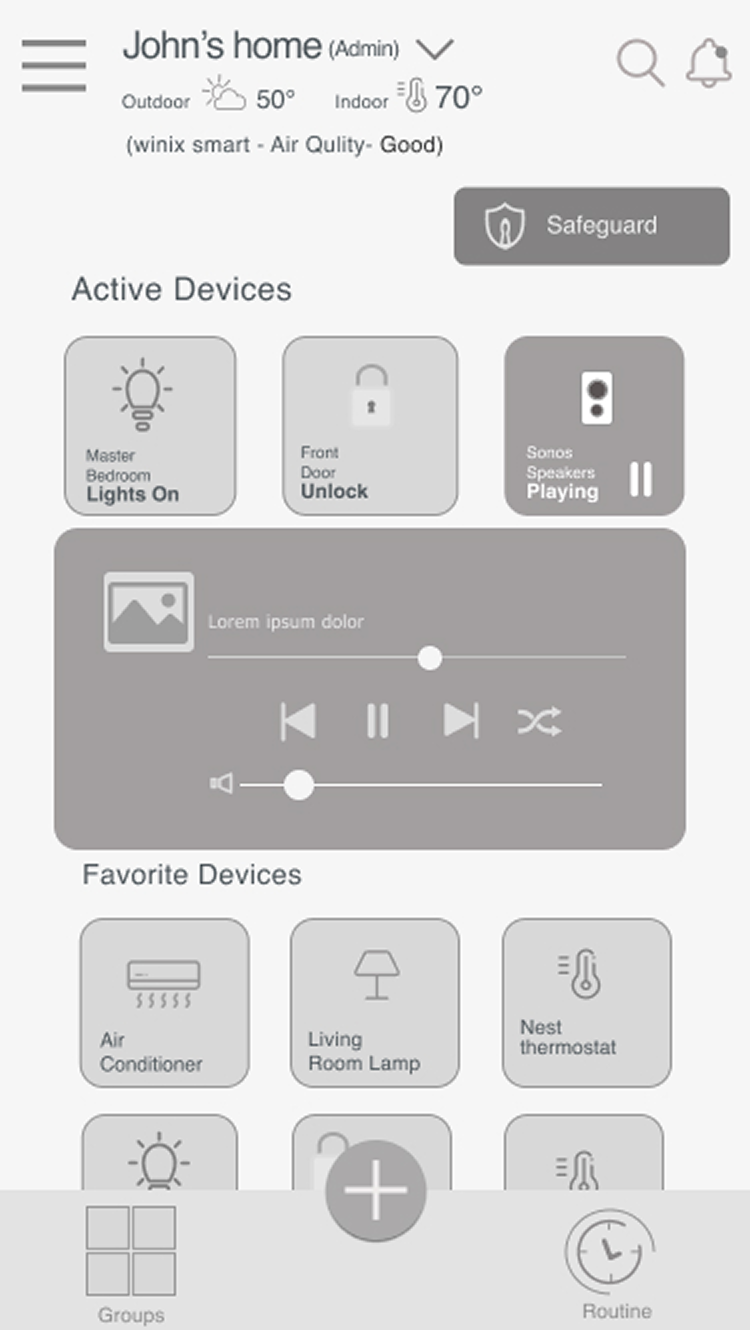Skip to the next track

point(460,720)
